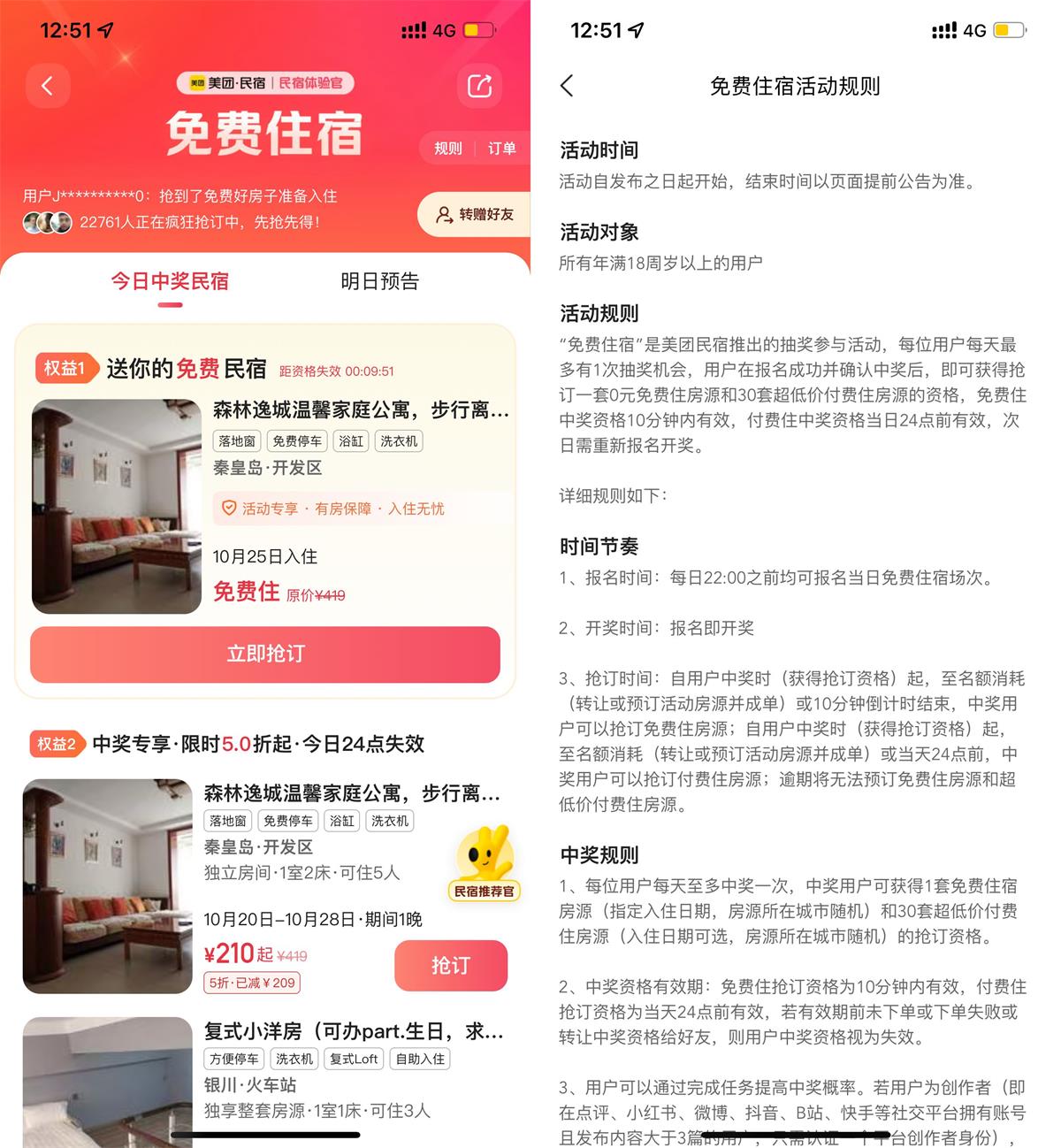Switch to the 明日预告 tab

[x=379, y=282]
